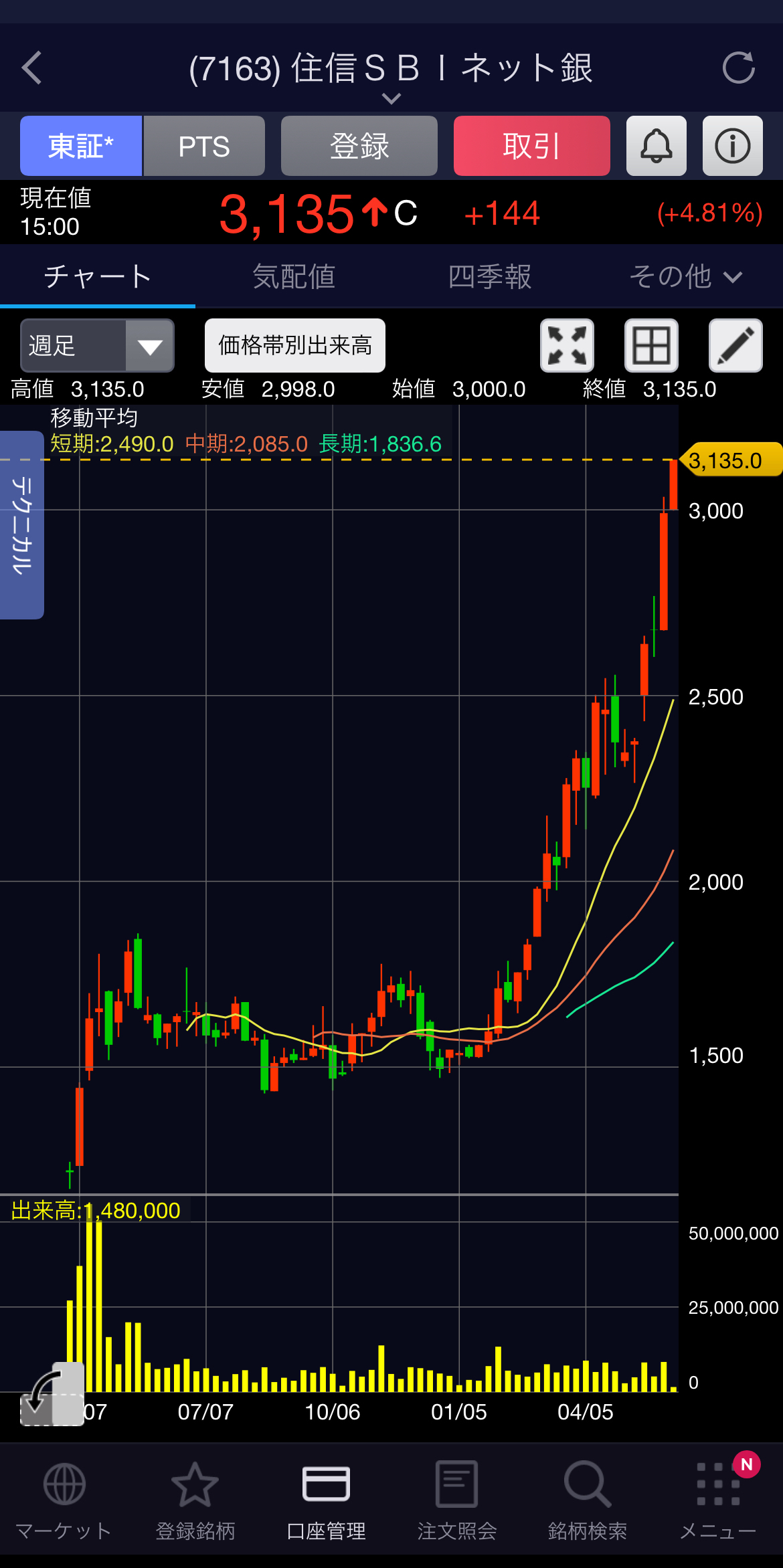Expand the stock name dropdown chevron

click(x=391, y=99)
